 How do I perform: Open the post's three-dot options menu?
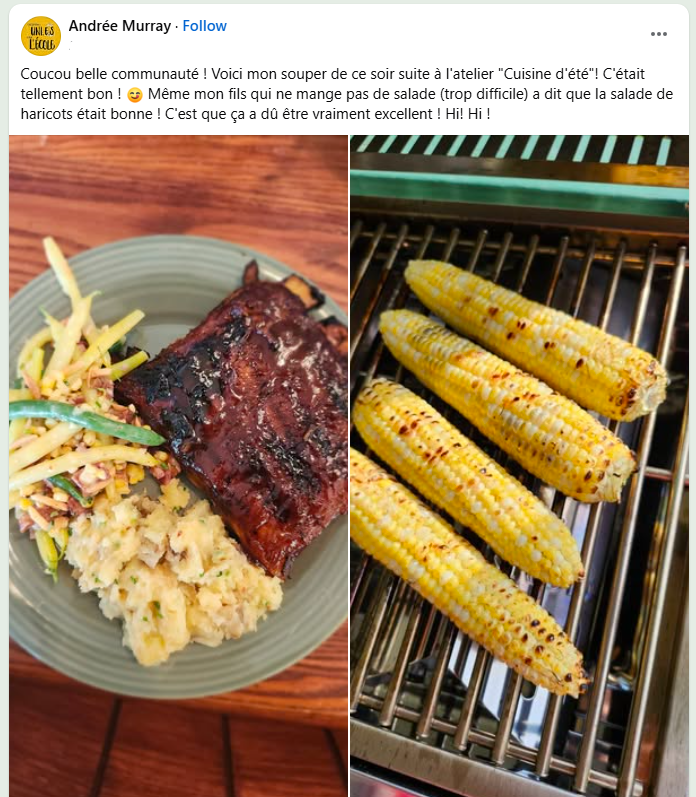(x=658, y=34)
